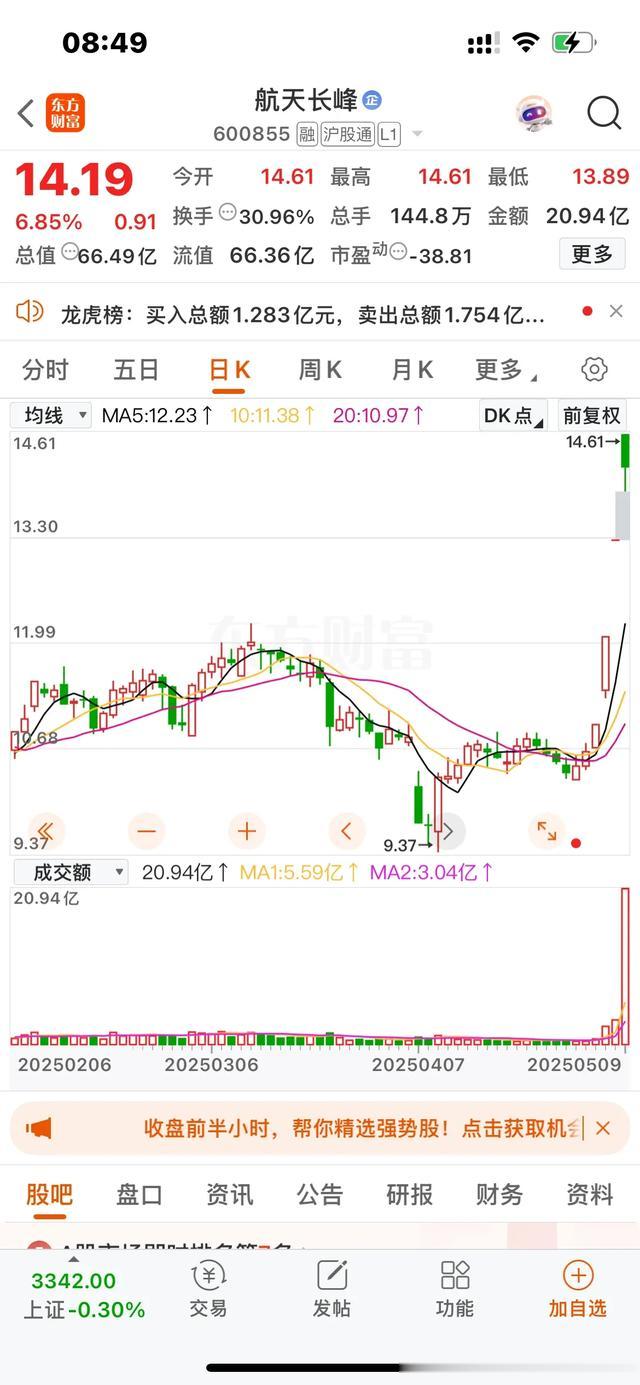The image size is (640, 1385).
Task: Open chart settings gear icon
Action: click(594, 370)
